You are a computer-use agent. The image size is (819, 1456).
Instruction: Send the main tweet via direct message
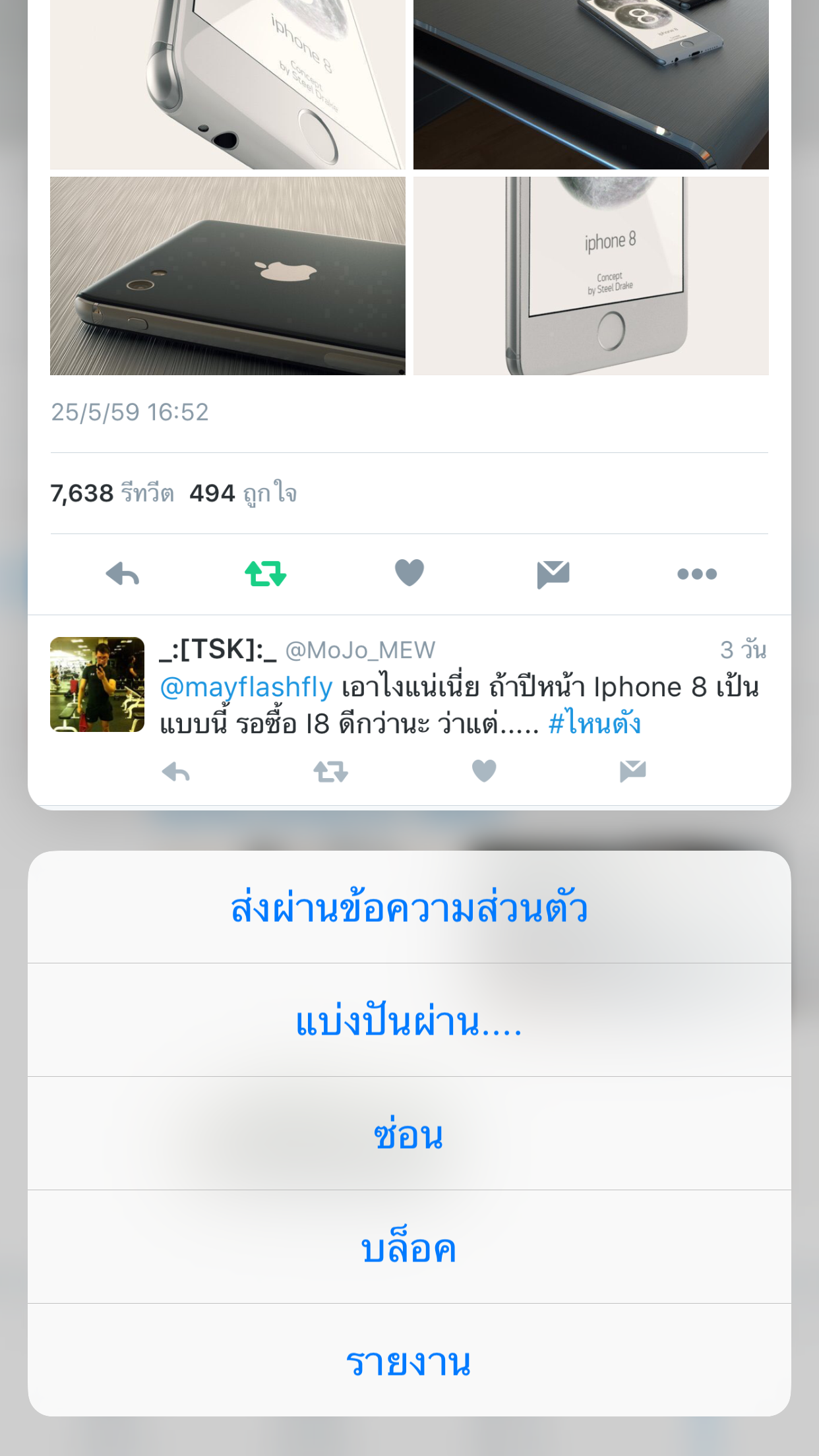553,574
